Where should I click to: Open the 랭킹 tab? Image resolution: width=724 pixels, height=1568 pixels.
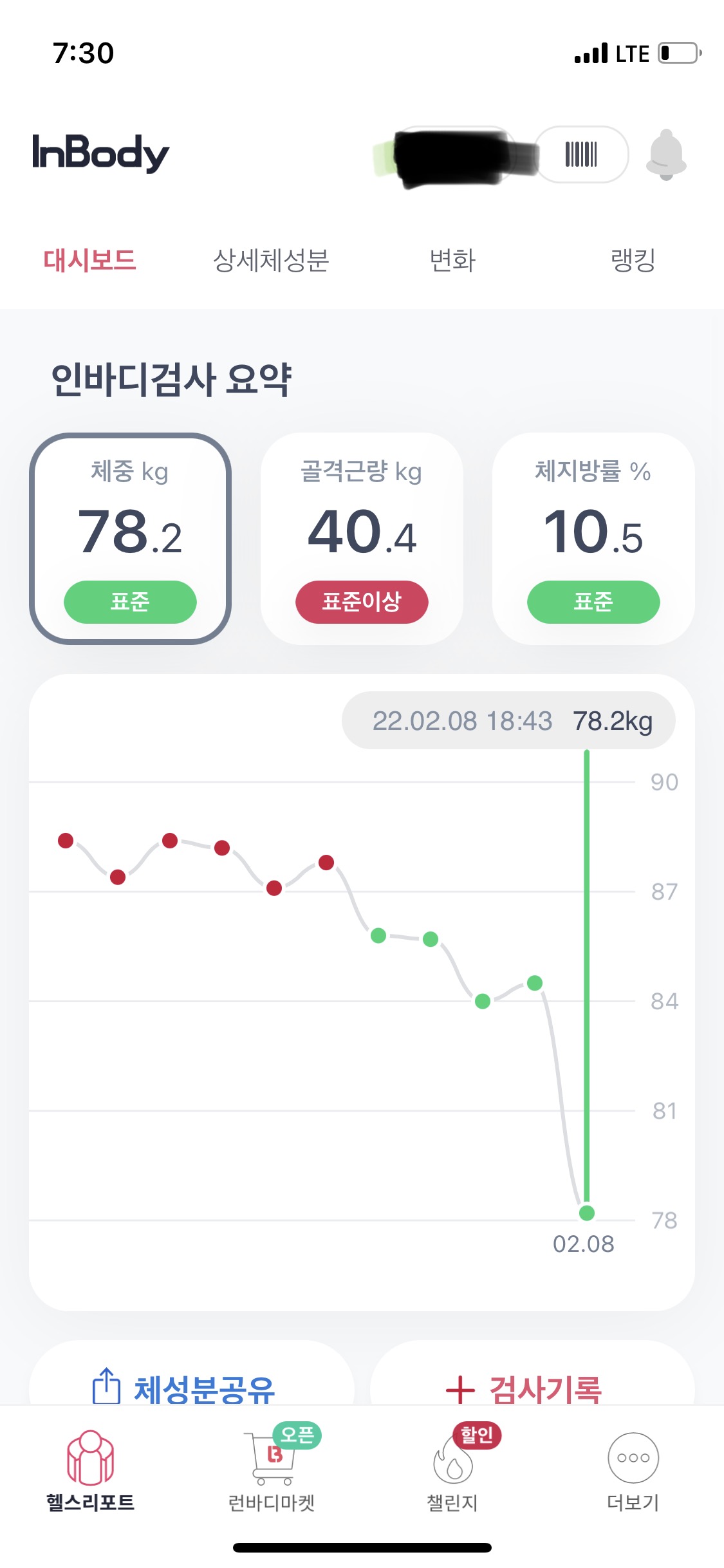(633, 261)
